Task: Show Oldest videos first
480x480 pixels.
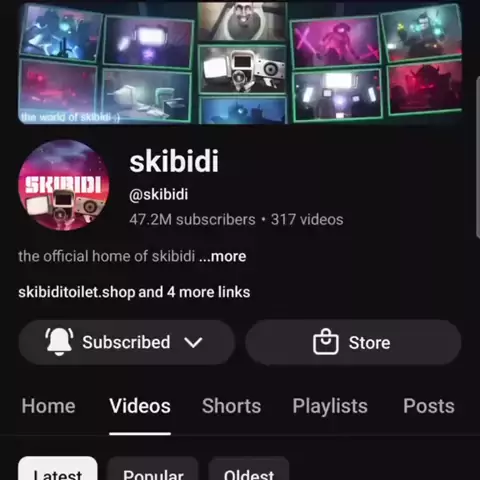Action: (249, 469)
